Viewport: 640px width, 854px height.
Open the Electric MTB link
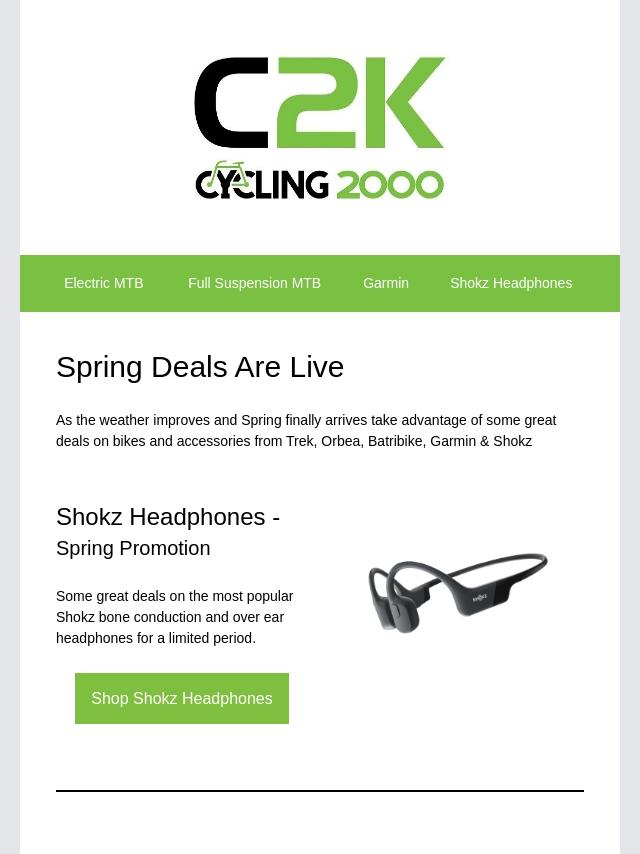pyautogui.click(x=103, y=283)
